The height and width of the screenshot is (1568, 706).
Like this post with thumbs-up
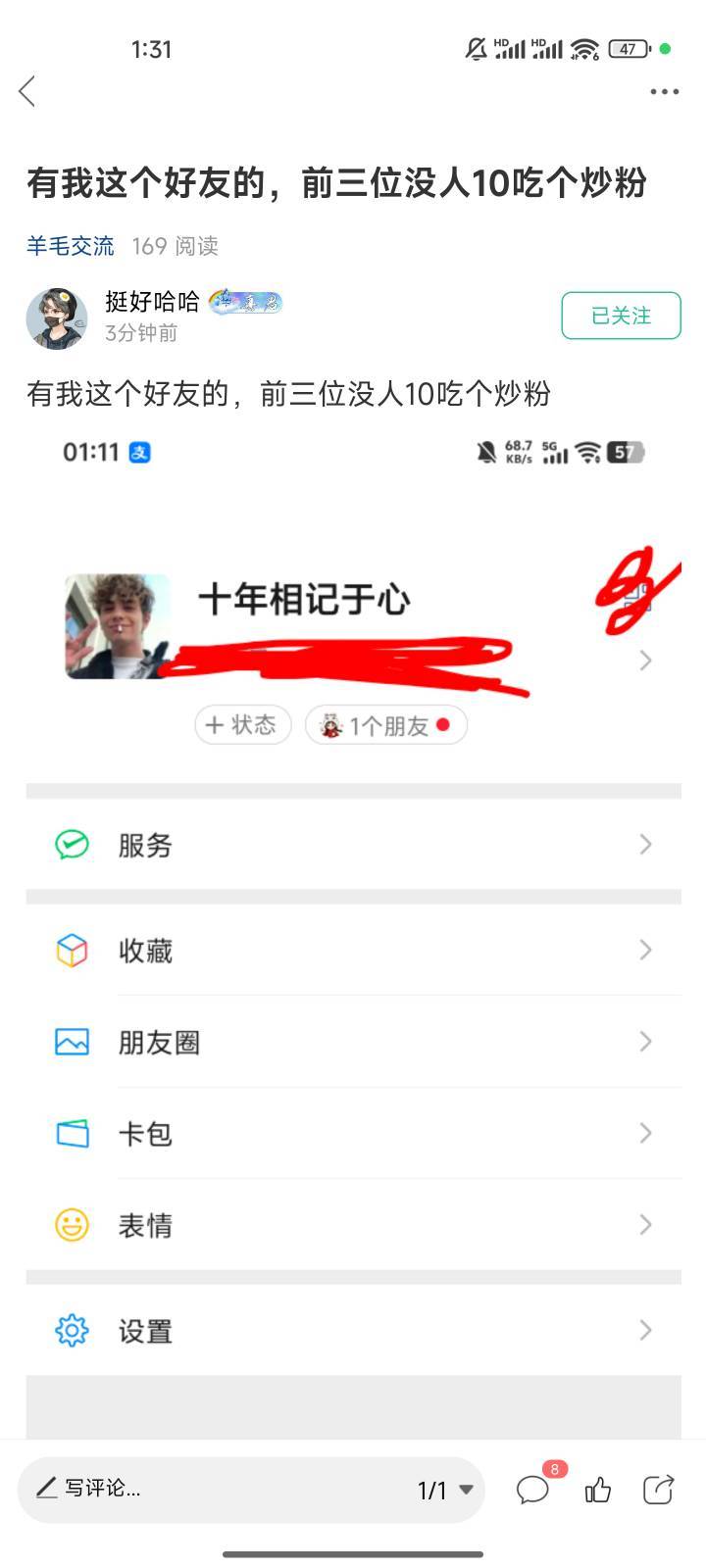click(x=598, y=1490)
